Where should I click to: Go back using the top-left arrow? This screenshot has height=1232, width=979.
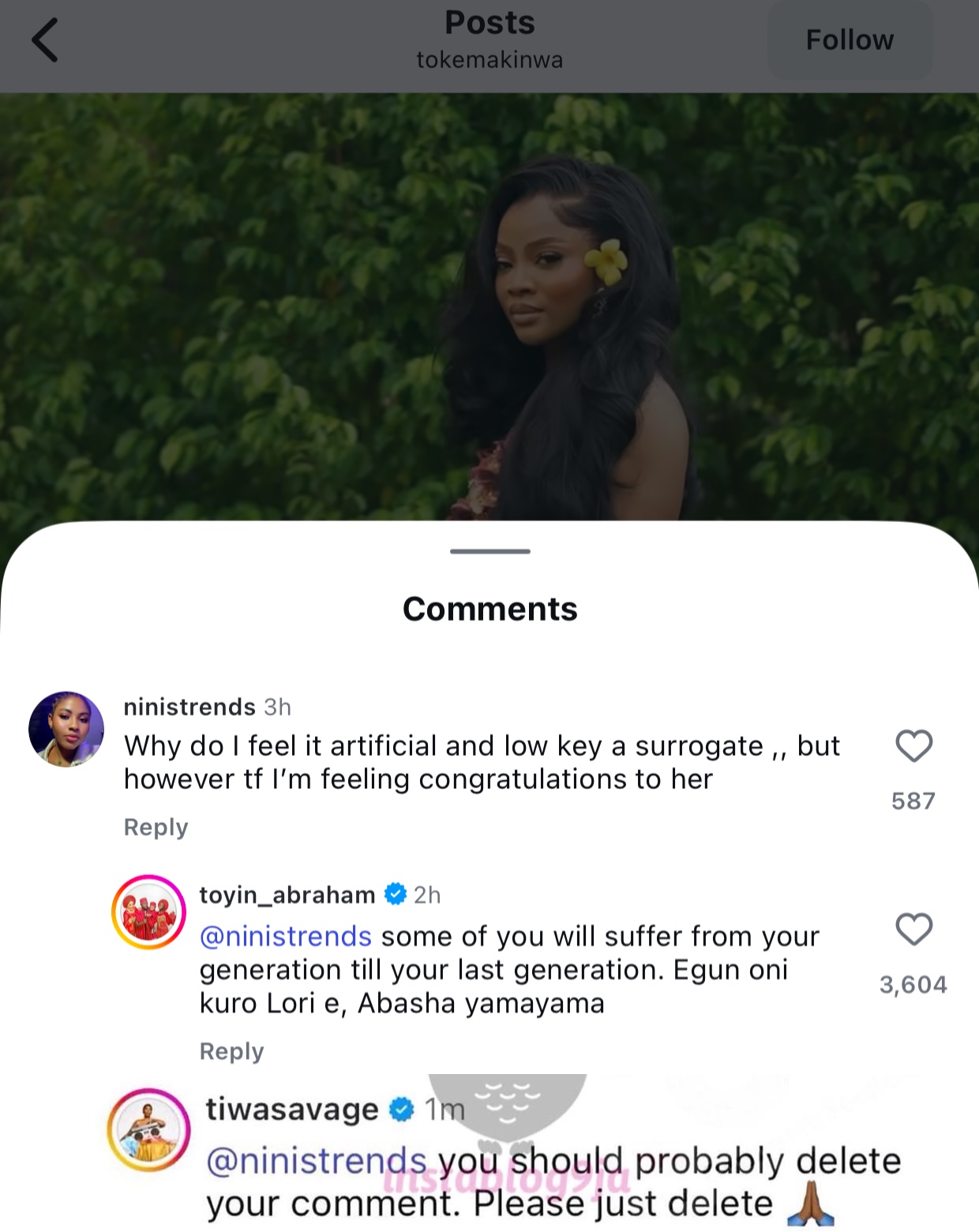point(45,41)
